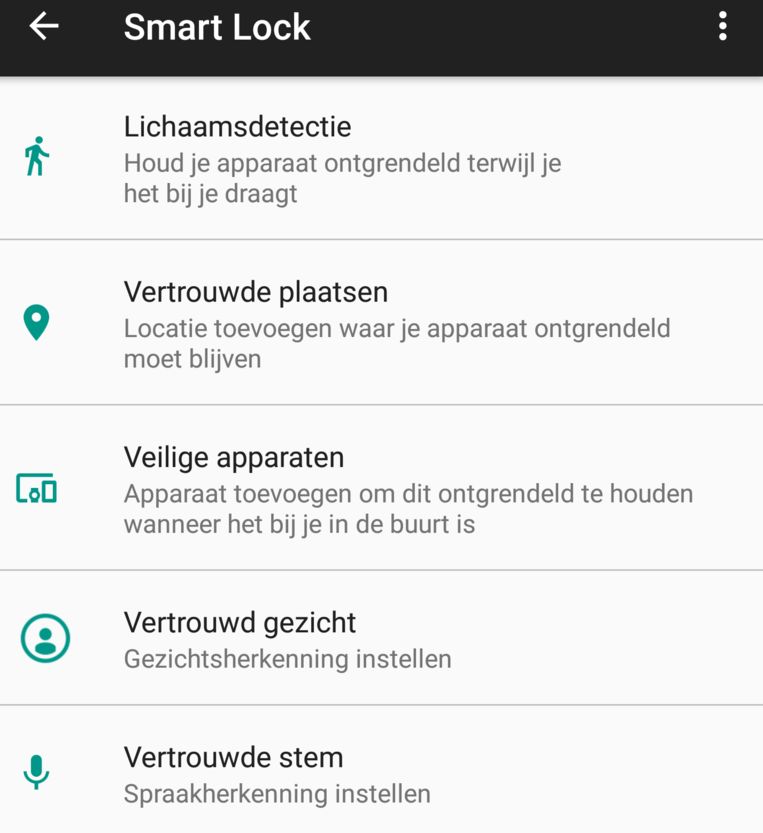Open Lichaamsdetectie settings
Viewport: 763px width, 833px height.
340,158
